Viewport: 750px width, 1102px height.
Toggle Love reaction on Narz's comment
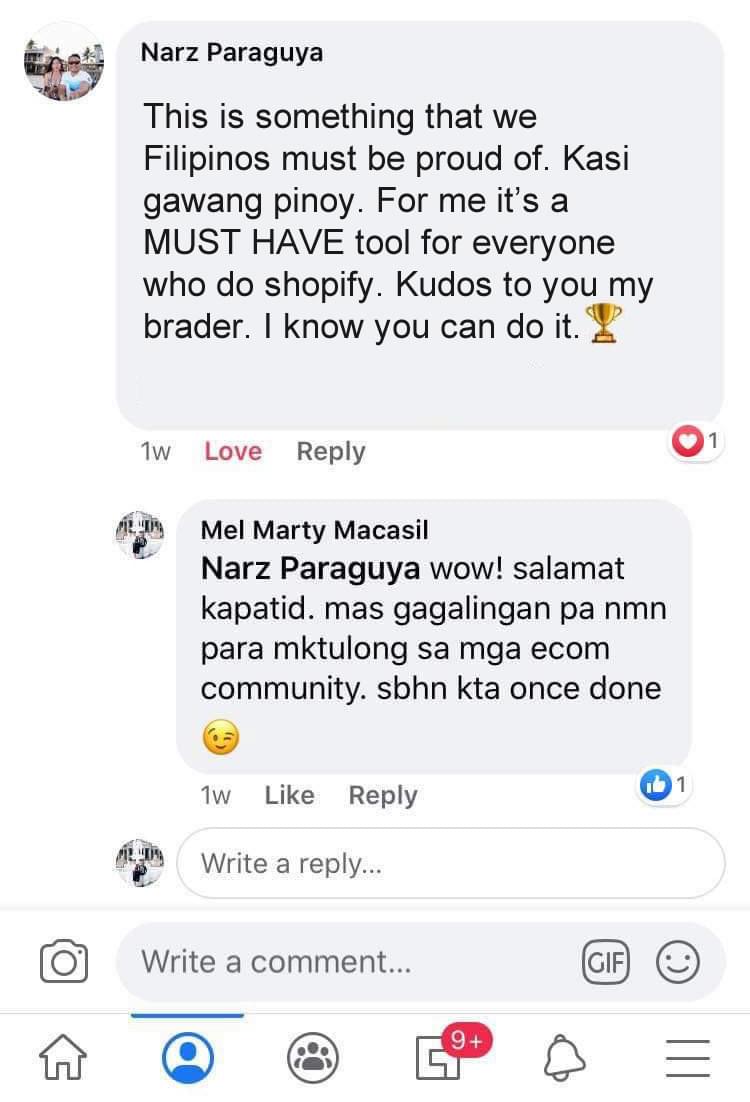coord(232,451)
